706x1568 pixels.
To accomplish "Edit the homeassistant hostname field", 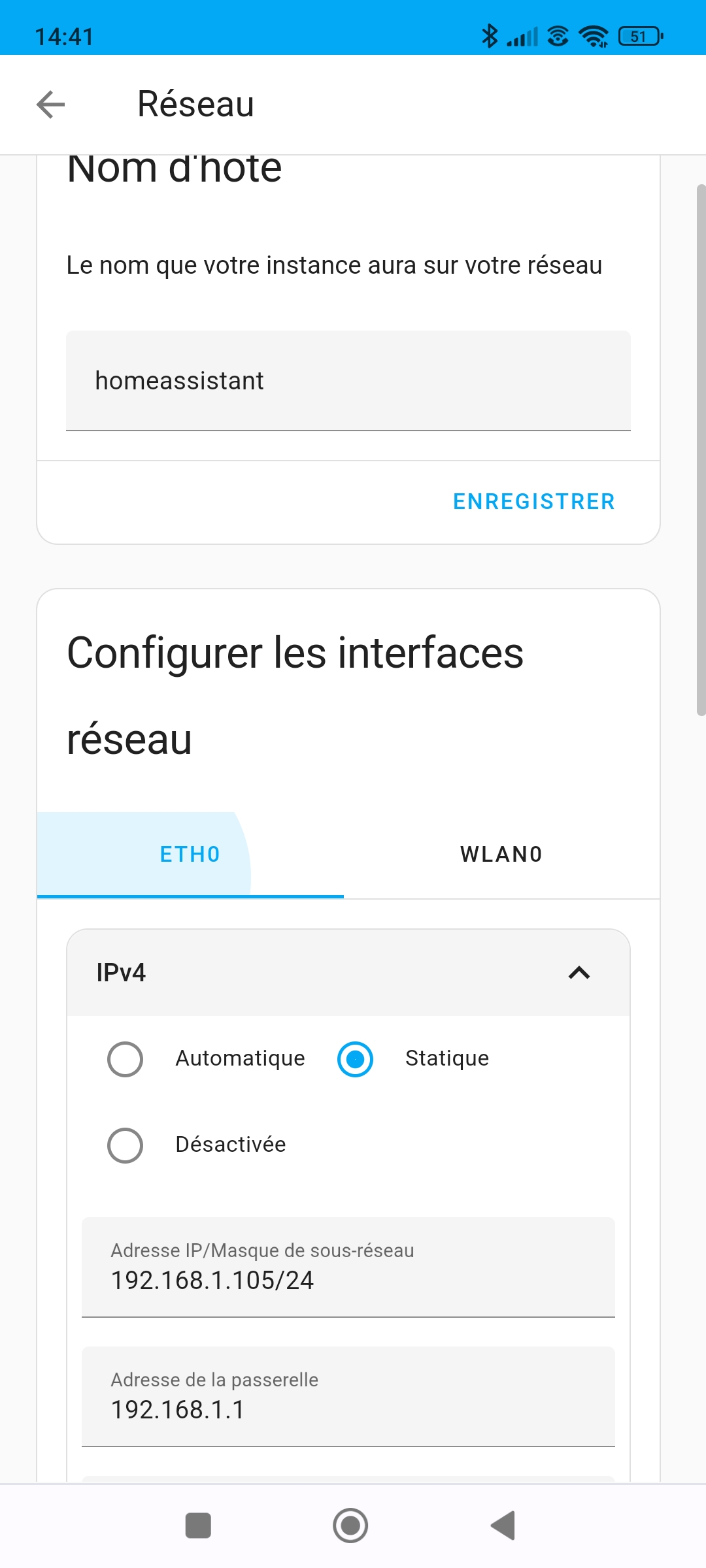I will 348,381.
